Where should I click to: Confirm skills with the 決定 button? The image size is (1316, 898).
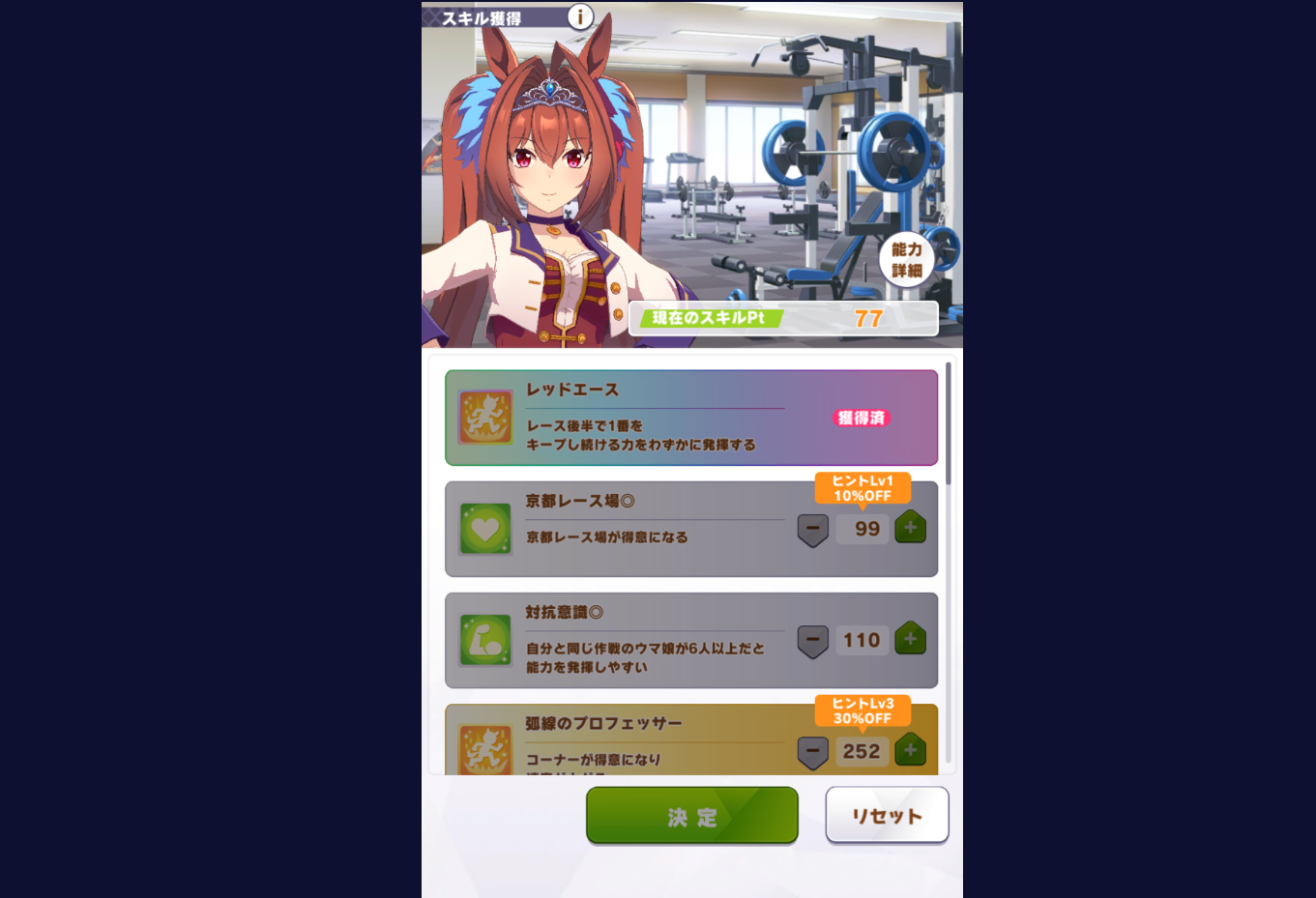tap(691, 816)
